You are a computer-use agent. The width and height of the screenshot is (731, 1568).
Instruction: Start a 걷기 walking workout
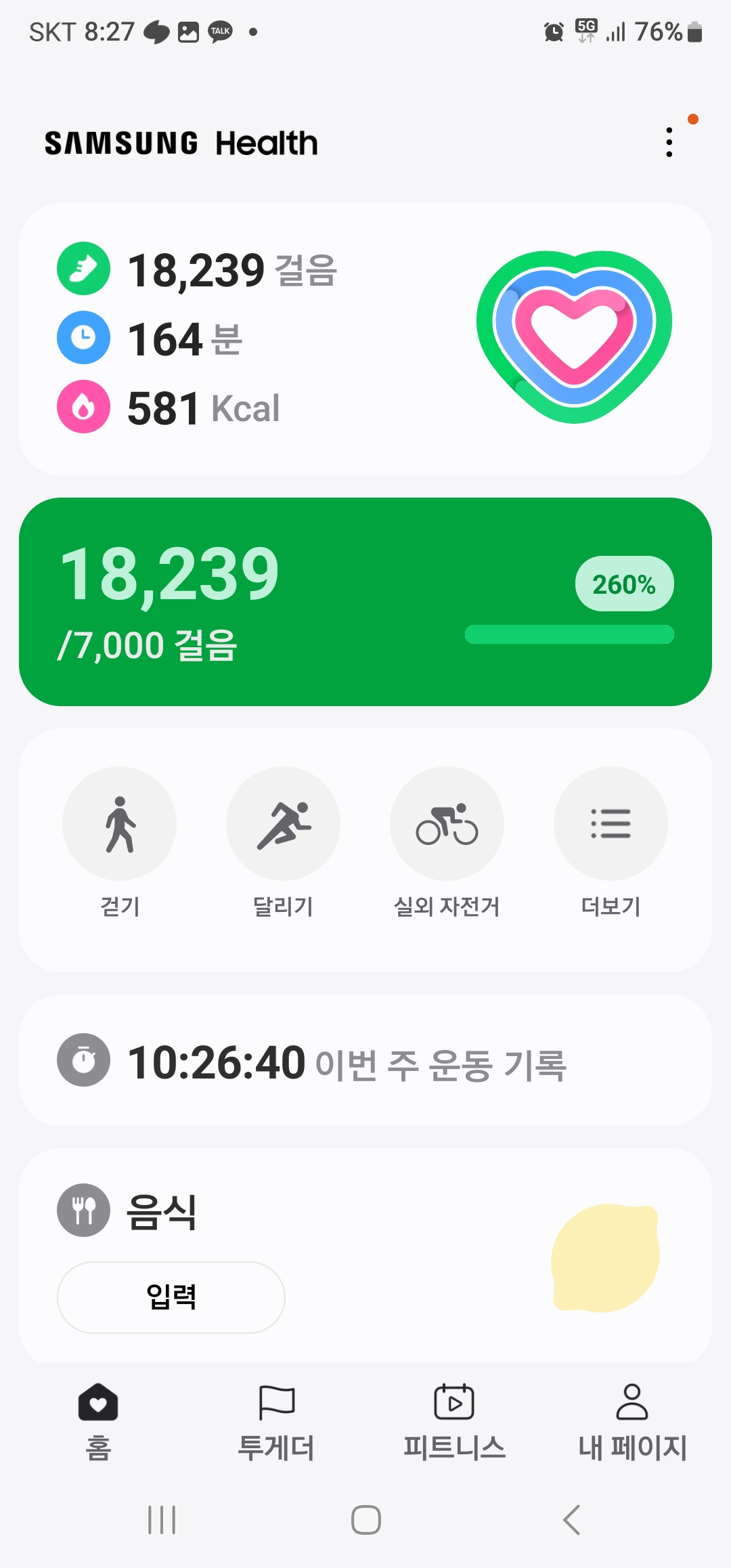pos(119,824)
